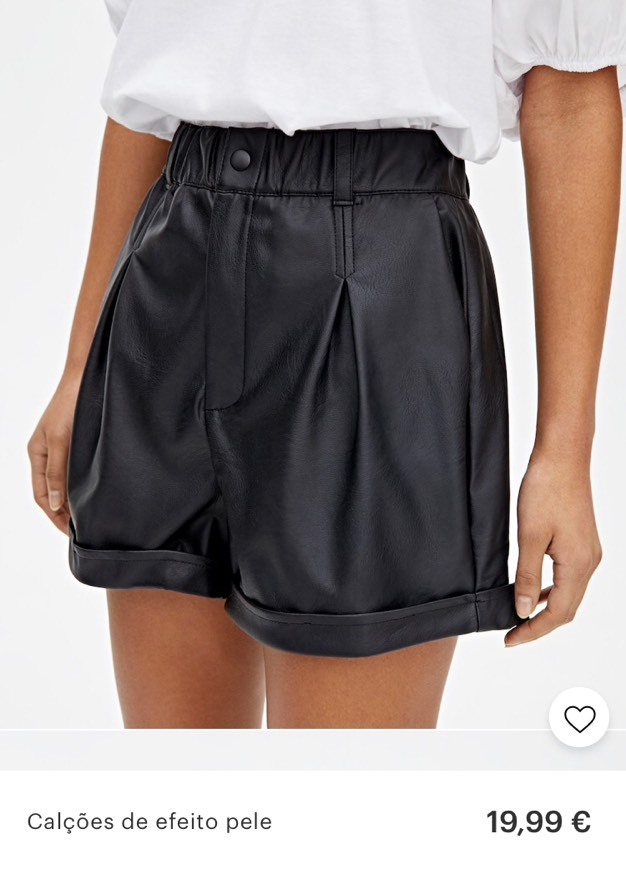Open the Calções de efeito pele product
The image size is (626, 870).
pos(150,822)
